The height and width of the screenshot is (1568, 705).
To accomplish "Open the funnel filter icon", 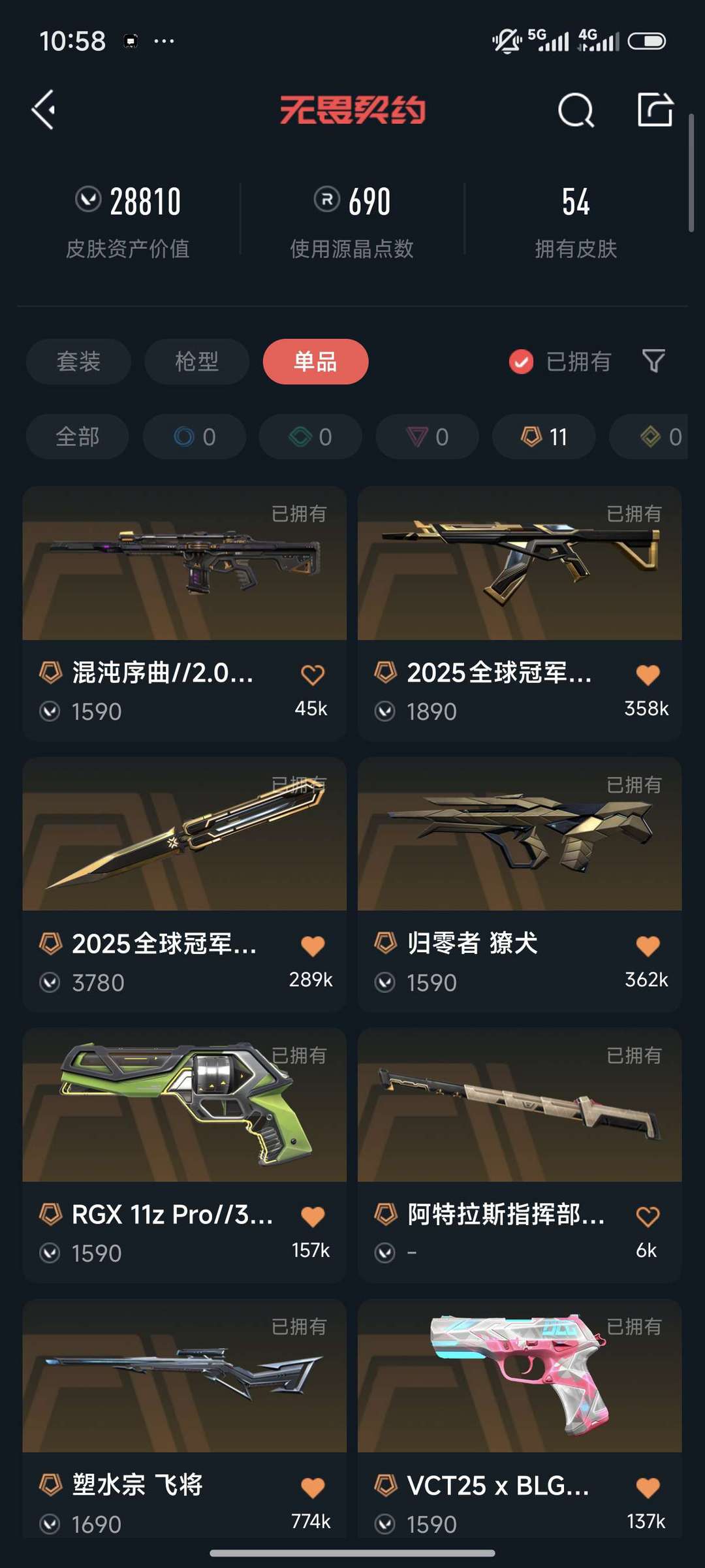I will pyautogui.click(x=653, y=361).
